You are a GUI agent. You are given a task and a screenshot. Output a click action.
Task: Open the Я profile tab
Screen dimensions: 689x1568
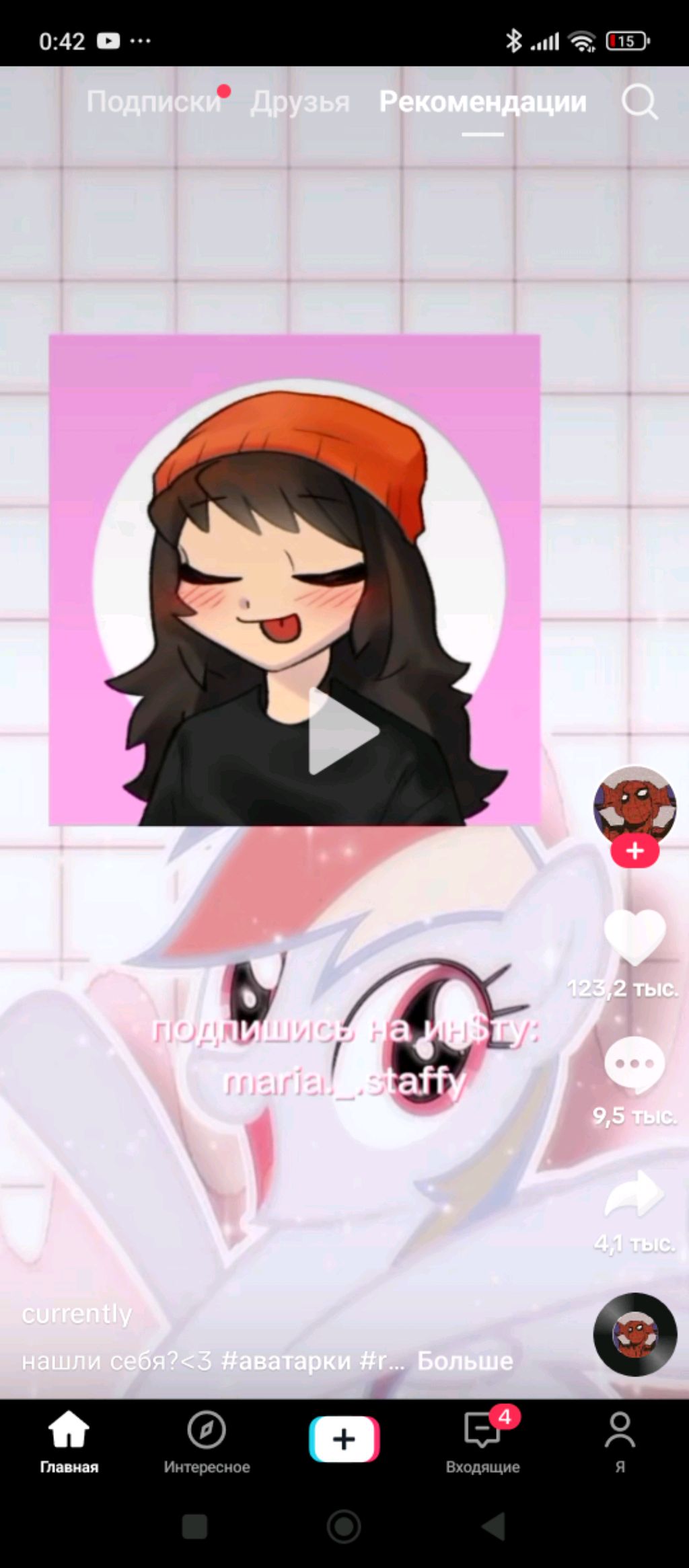point(620,1441)
